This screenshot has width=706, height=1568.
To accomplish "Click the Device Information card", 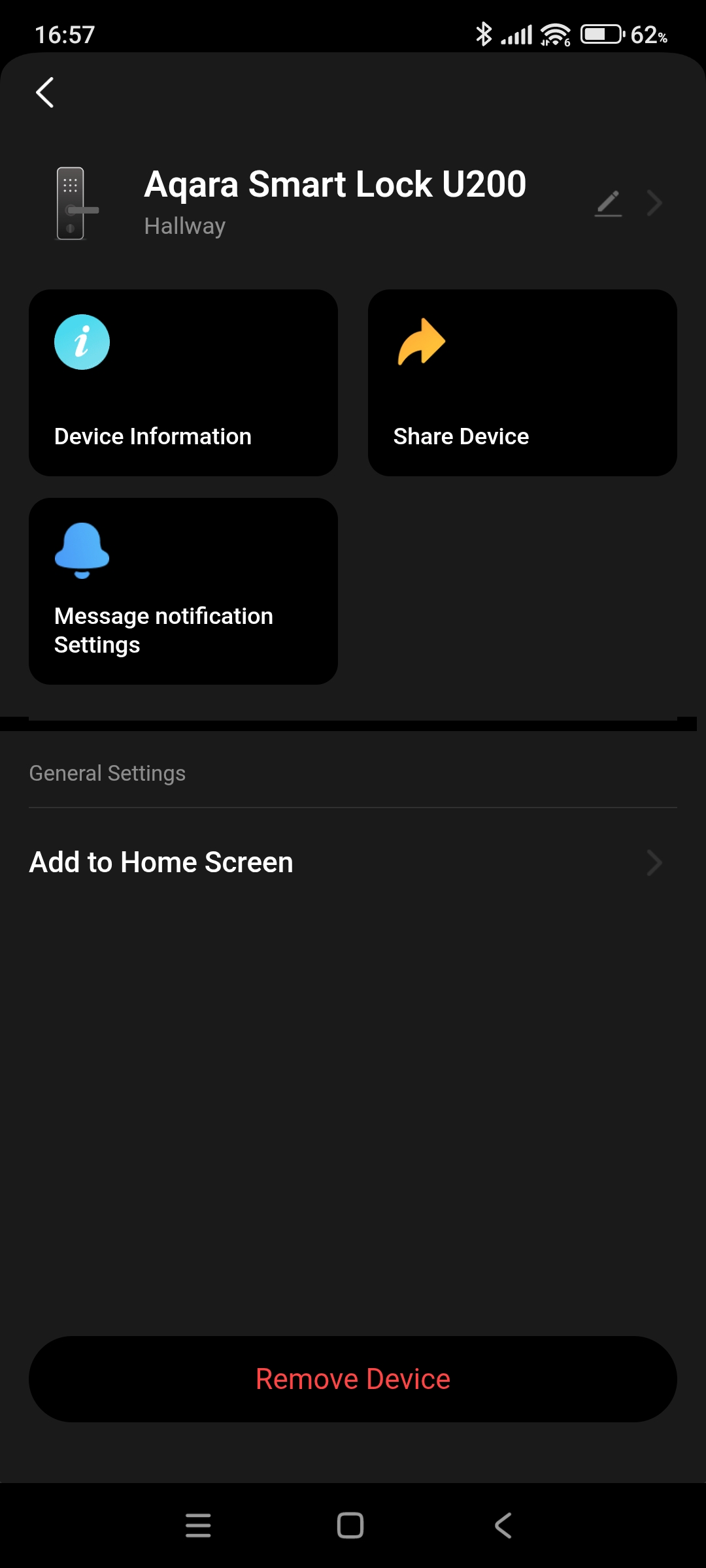I will (183, 382).
